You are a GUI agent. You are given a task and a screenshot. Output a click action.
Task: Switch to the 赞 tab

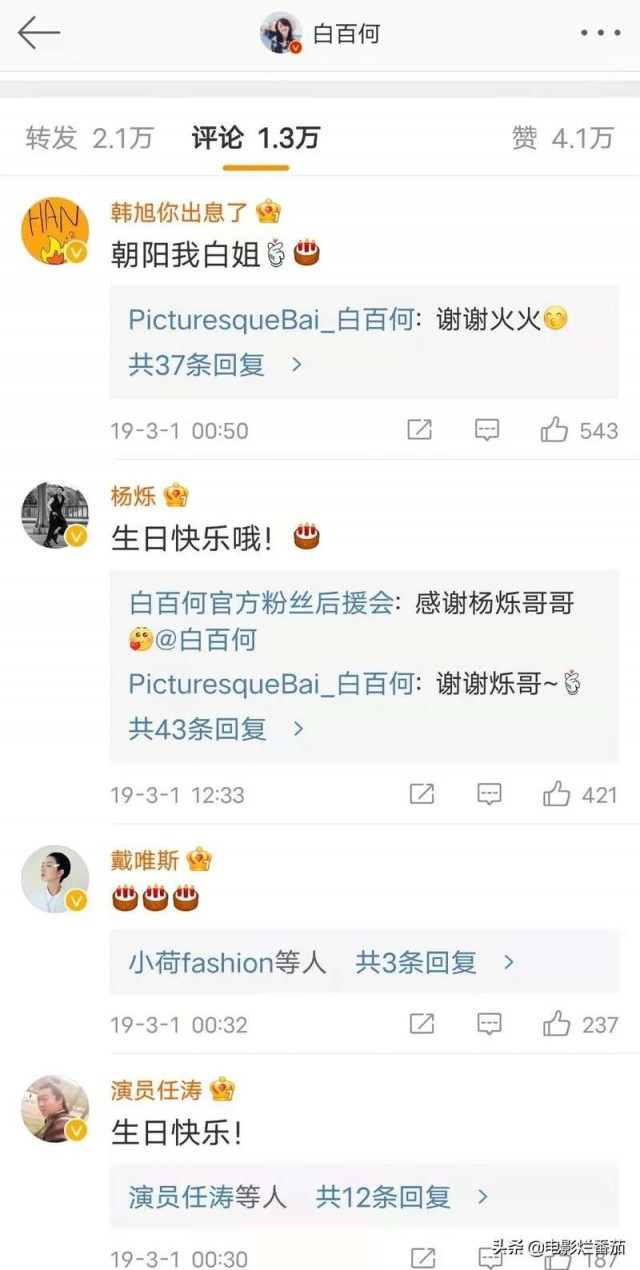coord(562,138)
